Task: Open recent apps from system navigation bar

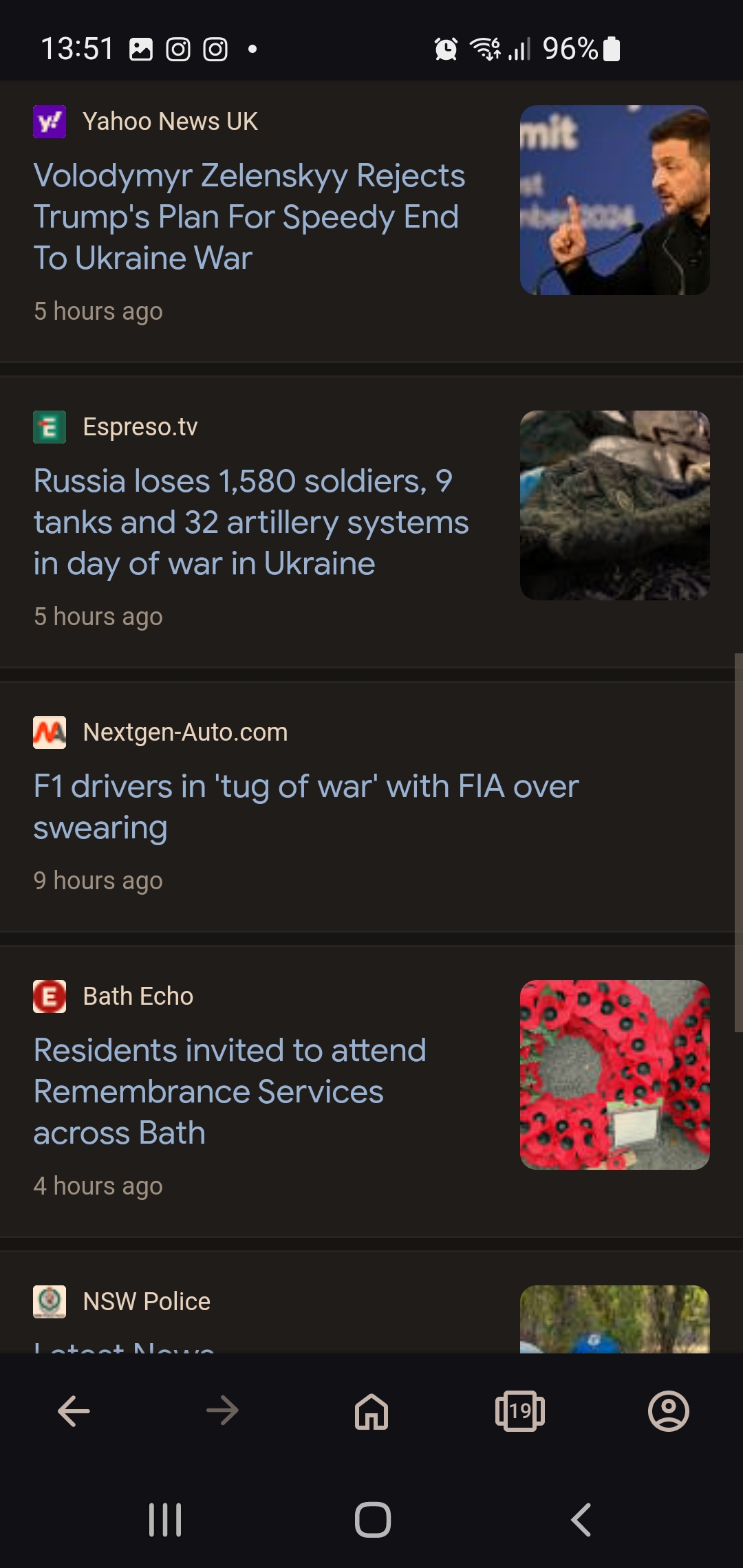Action: click(x=165, y=1520)
